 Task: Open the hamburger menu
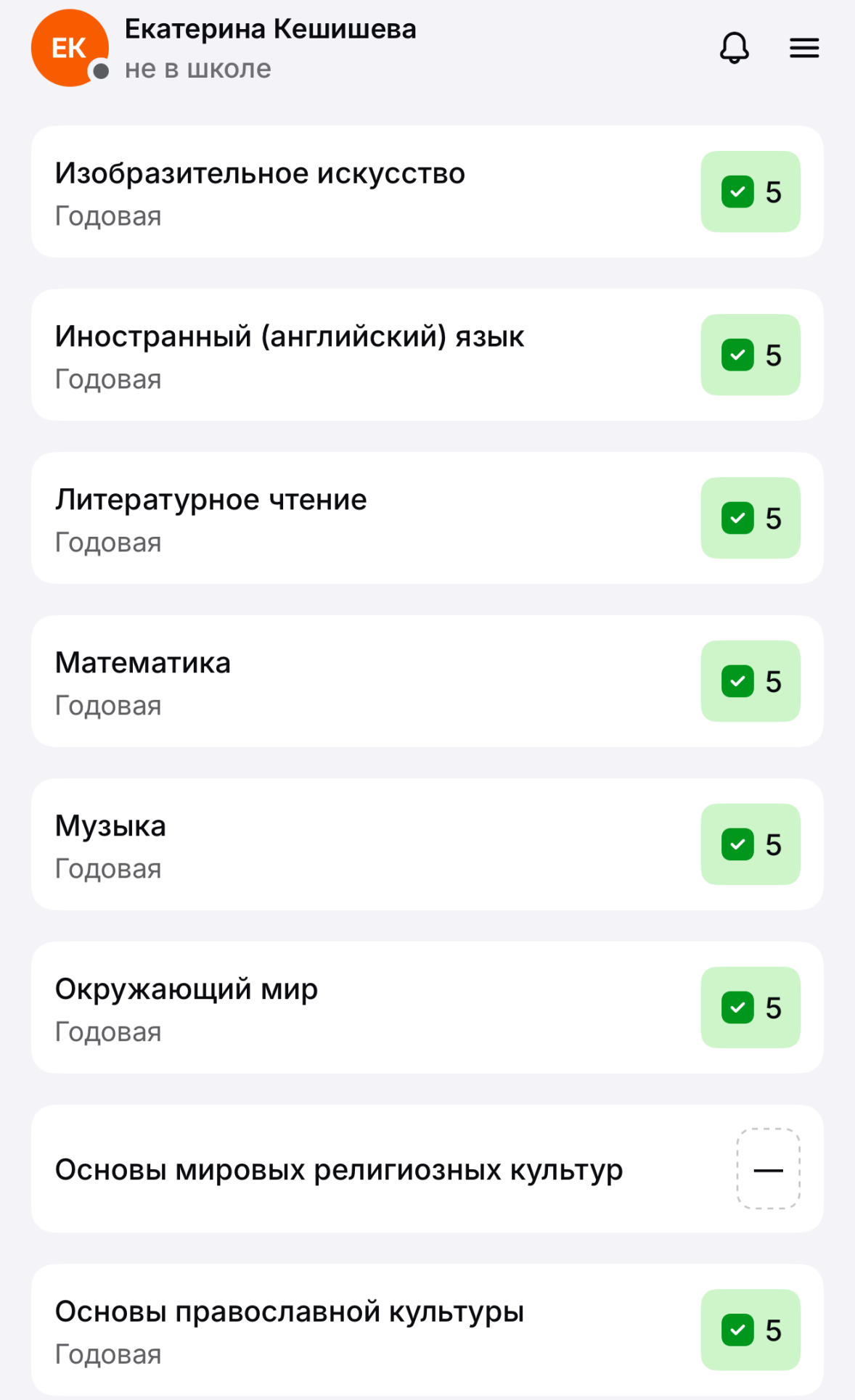click(804, 48)
